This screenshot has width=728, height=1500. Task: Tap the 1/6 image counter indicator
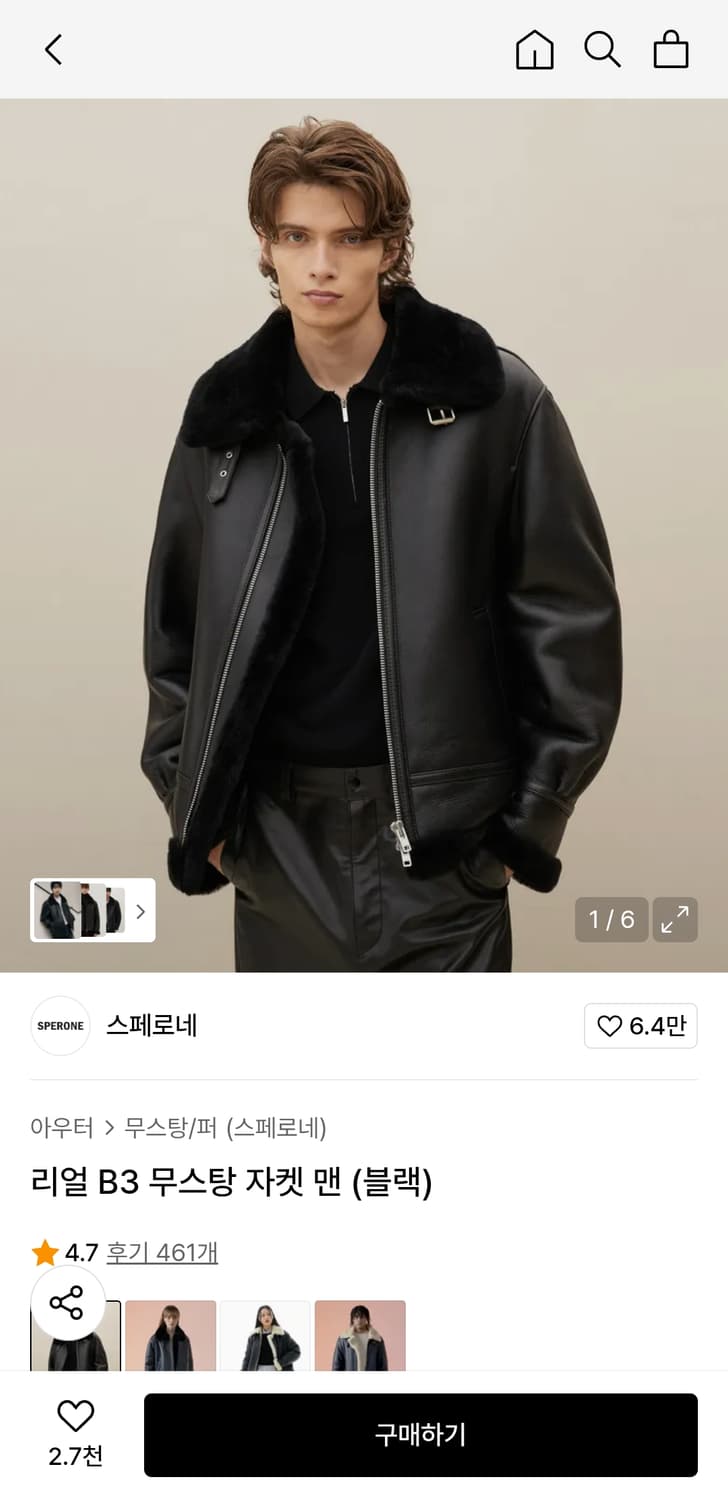pos(610,919)
